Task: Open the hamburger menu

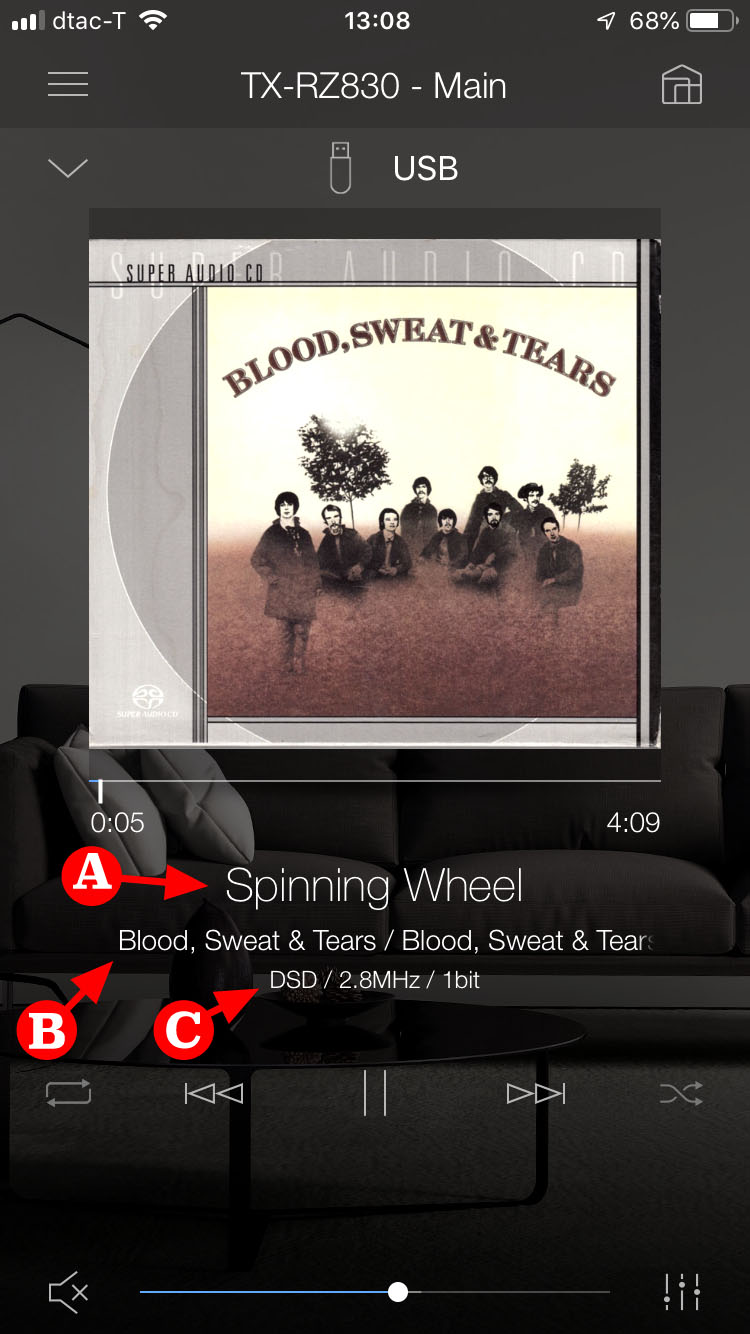Action: [68, 86]
